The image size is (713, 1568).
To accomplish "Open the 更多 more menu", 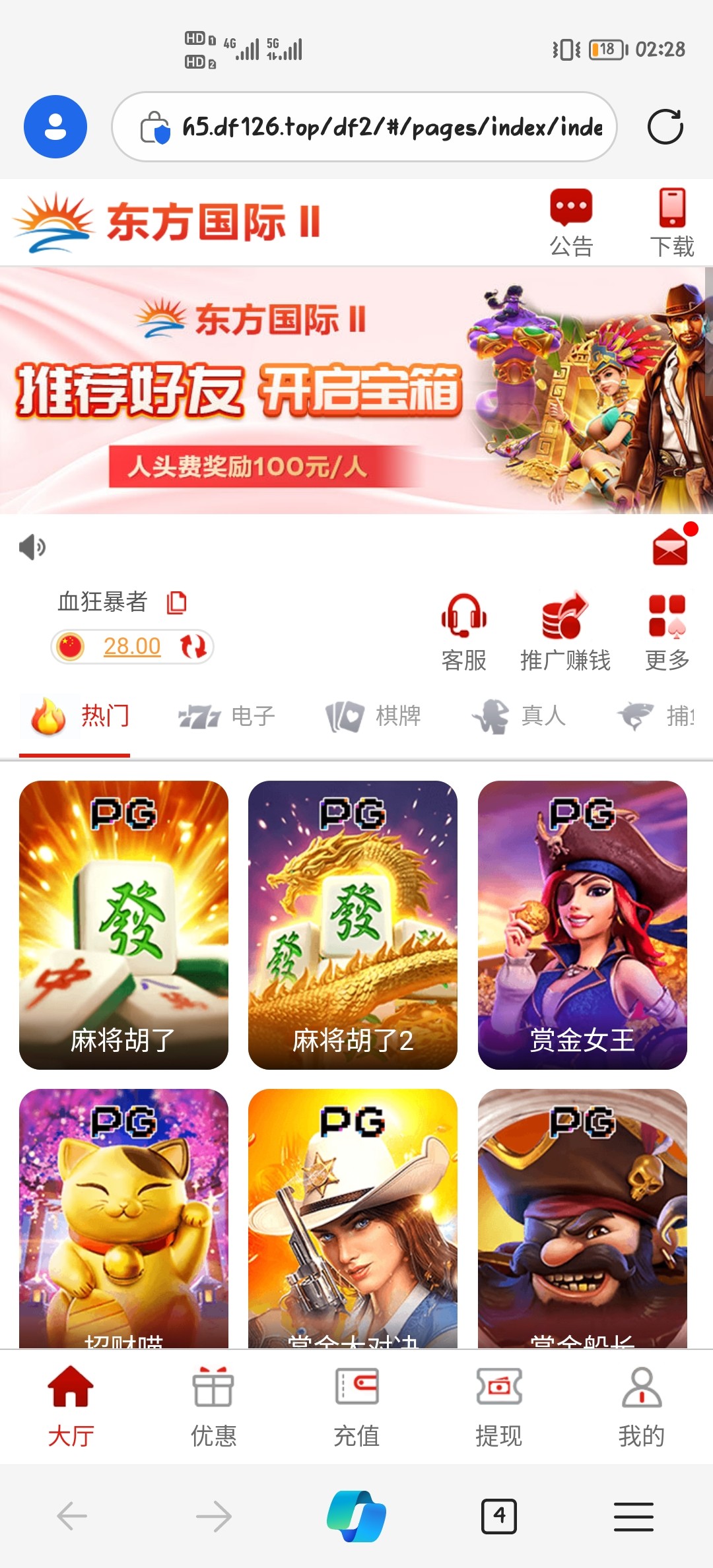I will point(667,632).
